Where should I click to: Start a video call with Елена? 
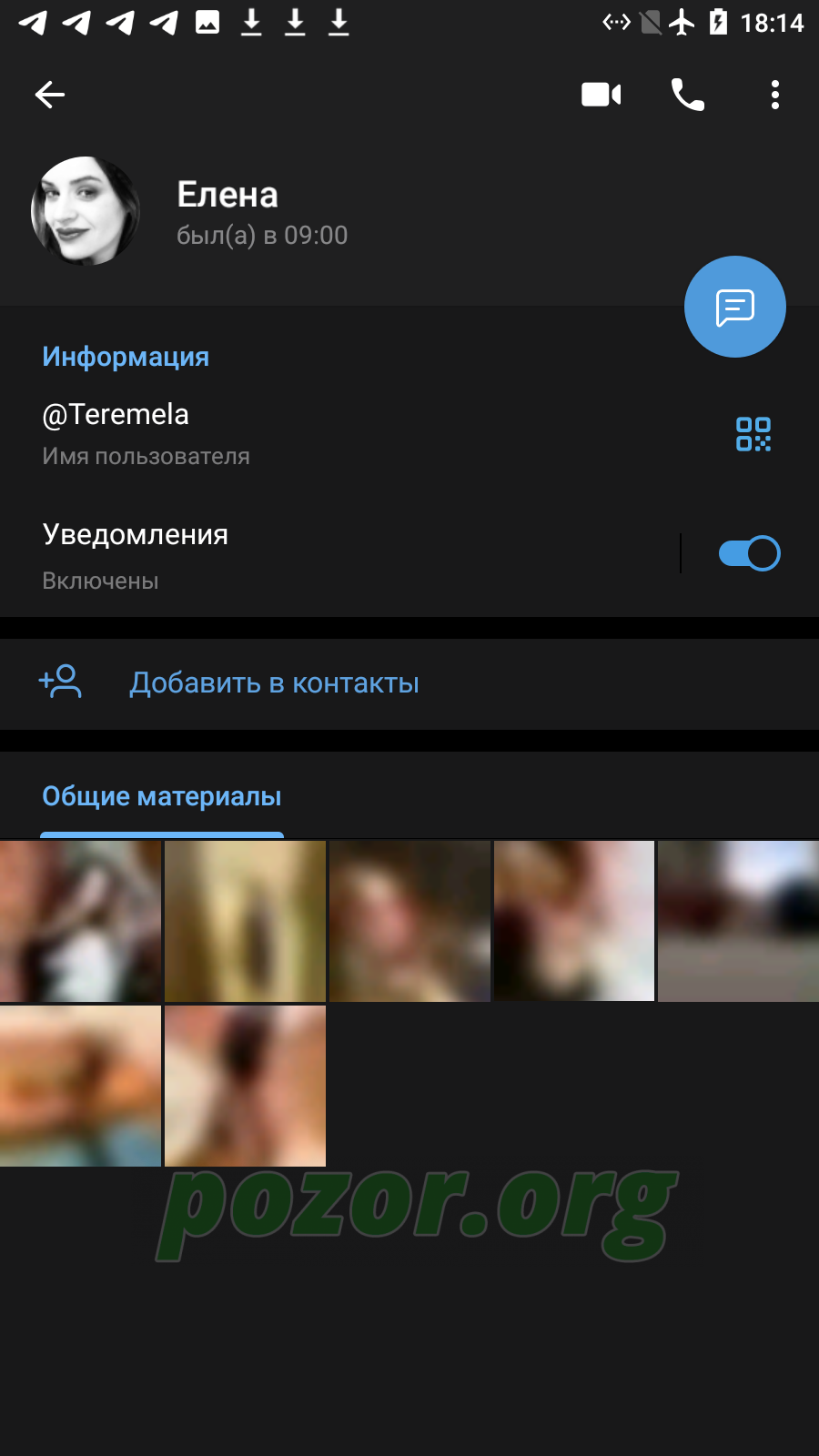pyautogui.click(x=602, y=95)
